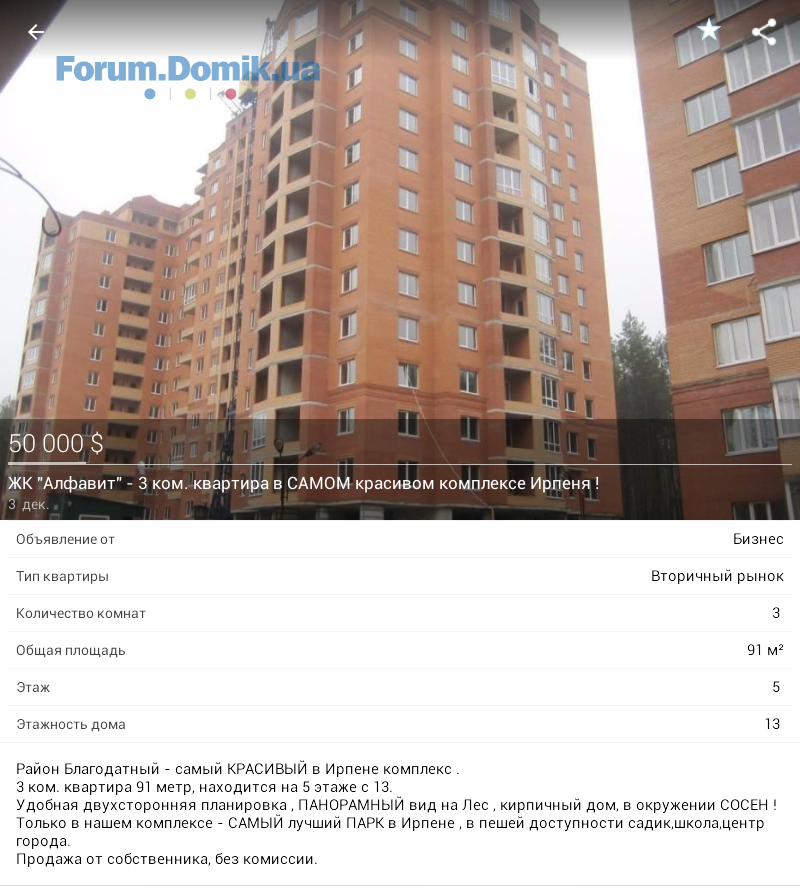Add this listing to favorites
Viewport: 800px width, 889px height.
pos(709,31)
